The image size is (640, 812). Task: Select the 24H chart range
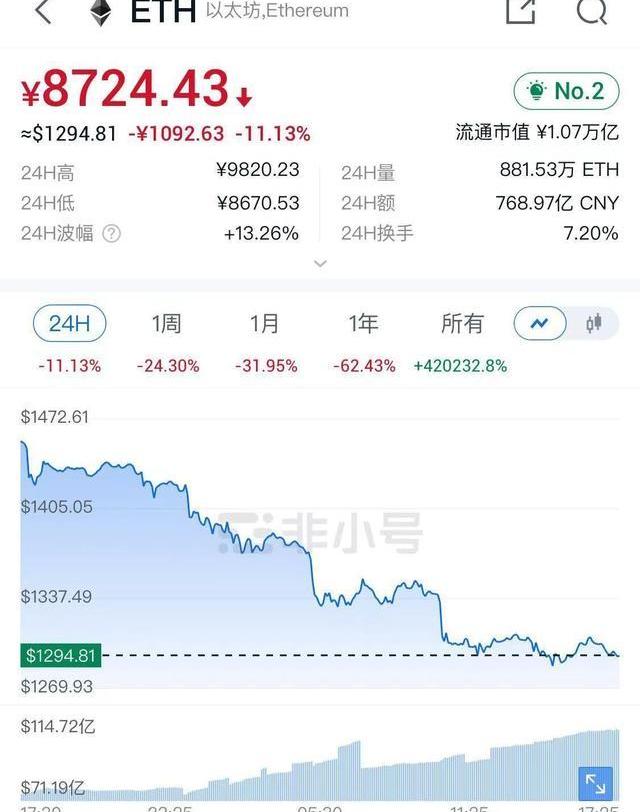70,324
